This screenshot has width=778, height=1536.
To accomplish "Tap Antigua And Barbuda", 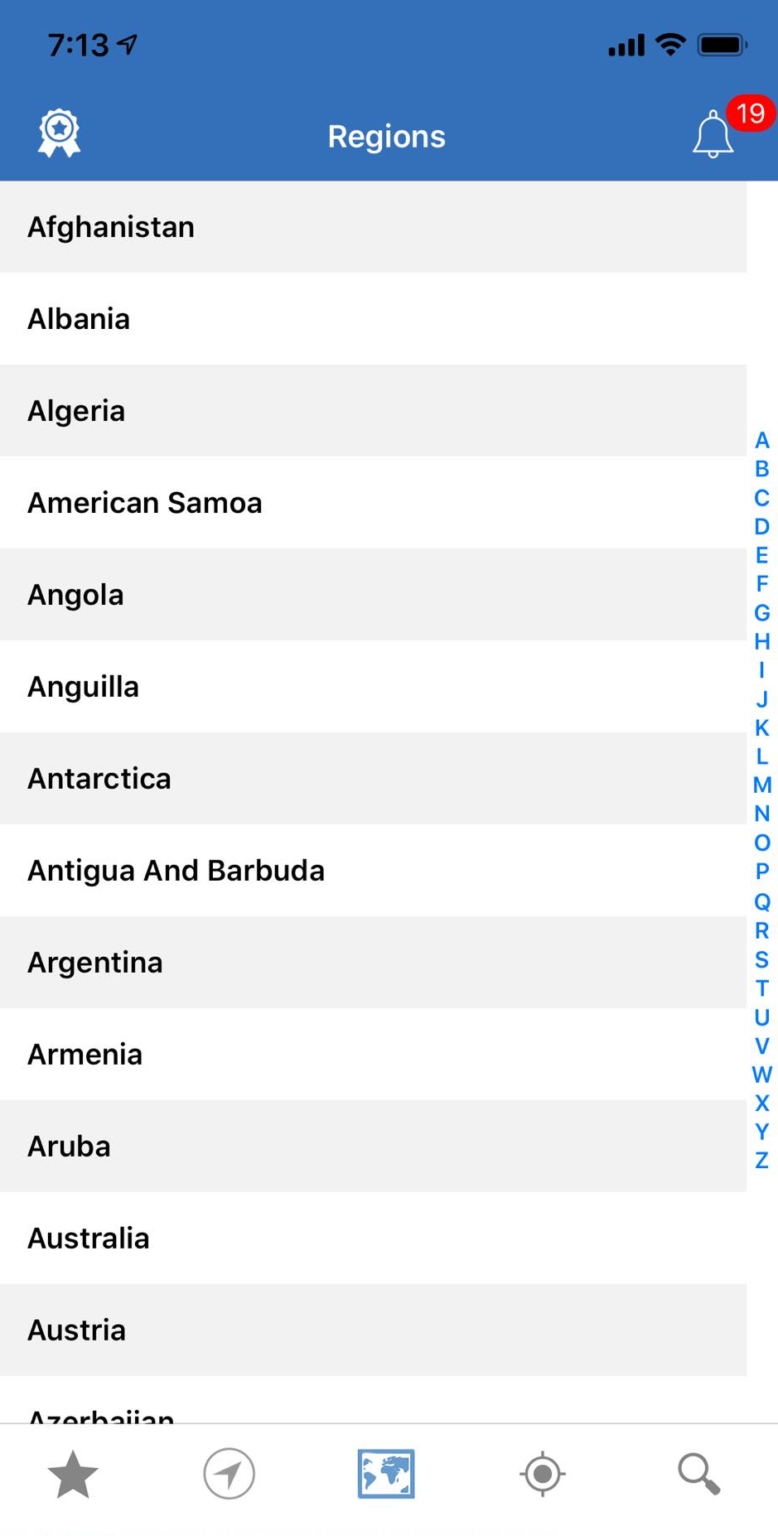I will click(372, 871).
